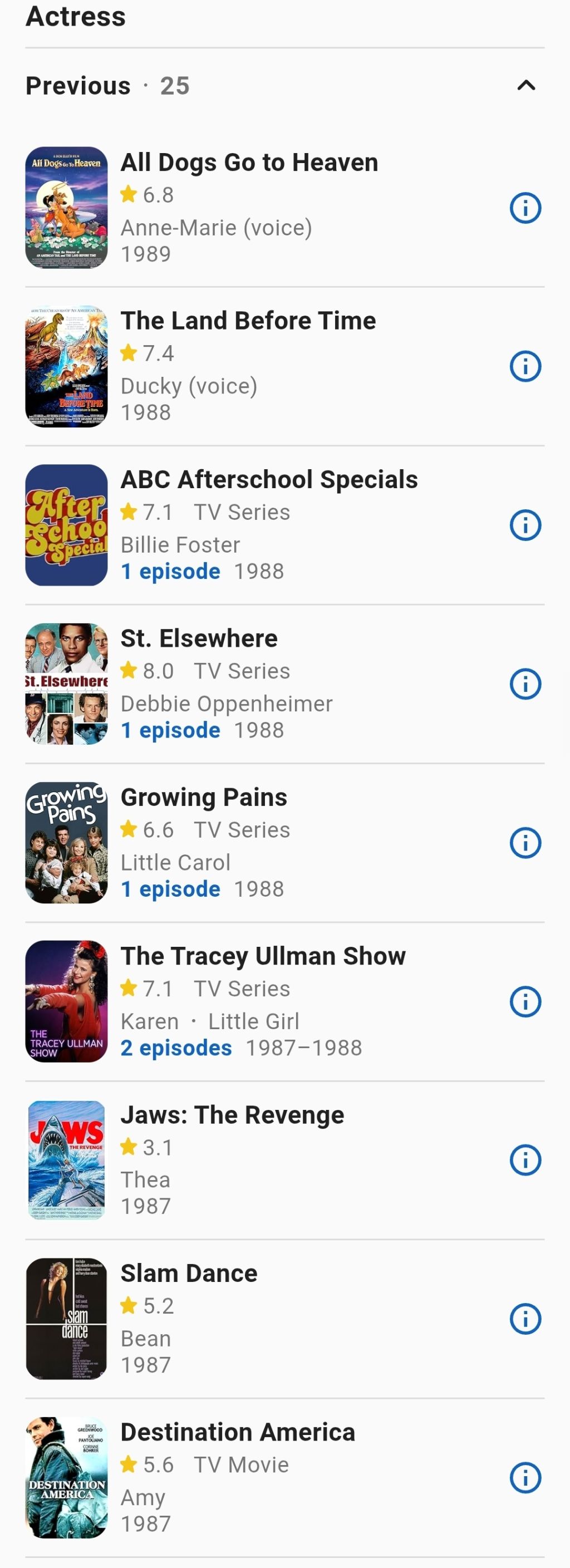Open the Slam Dance title
The image size is (570, 1568).
[189, 1274]
